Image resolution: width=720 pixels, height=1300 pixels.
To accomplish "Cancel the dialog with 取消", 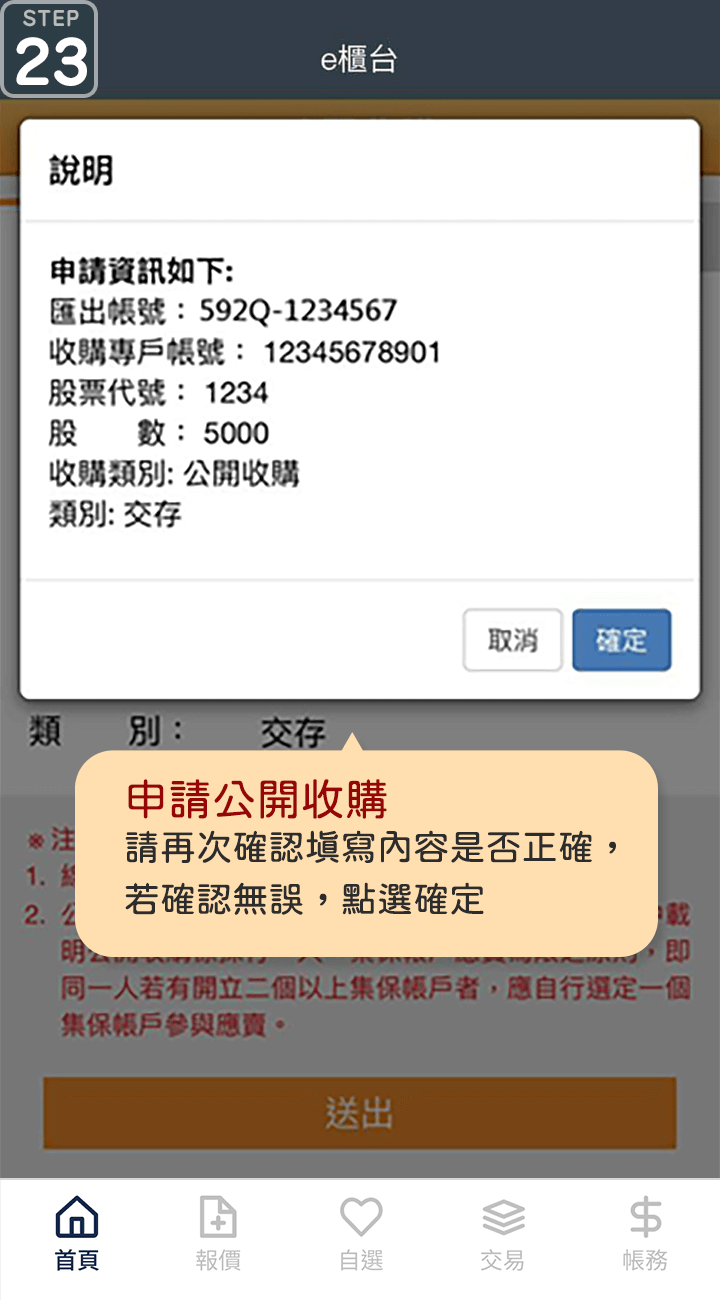I will (x=512, y=640).
